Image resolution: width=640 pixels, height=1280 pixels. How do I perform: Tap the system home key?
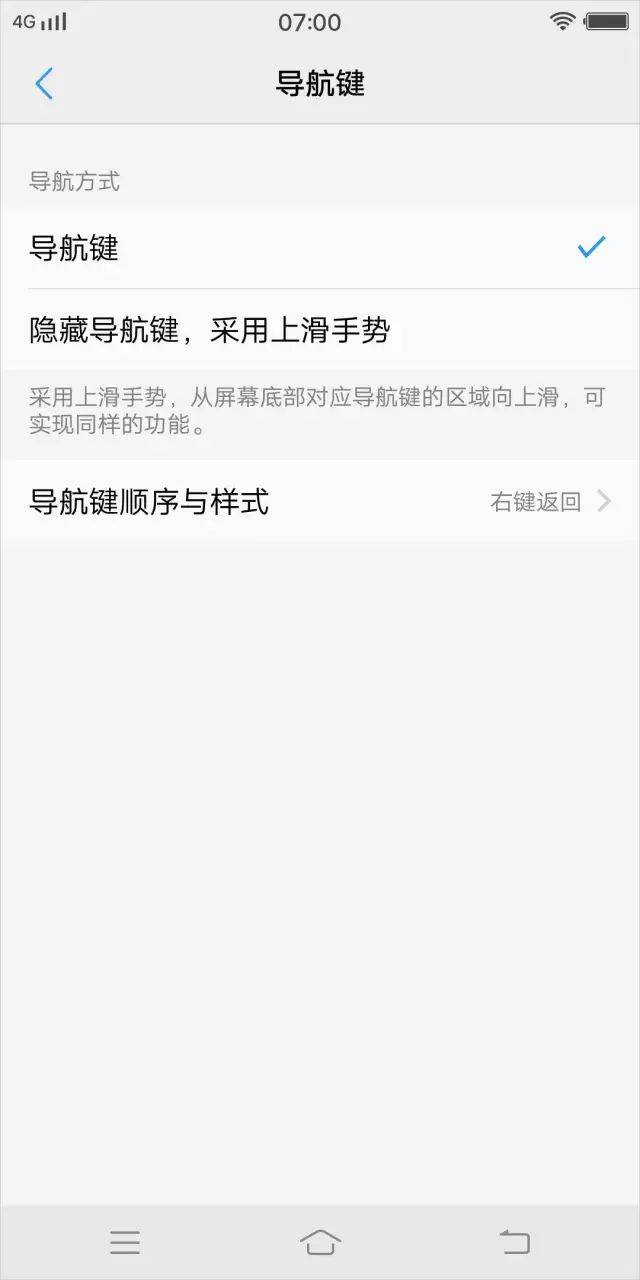(320, 1243)
